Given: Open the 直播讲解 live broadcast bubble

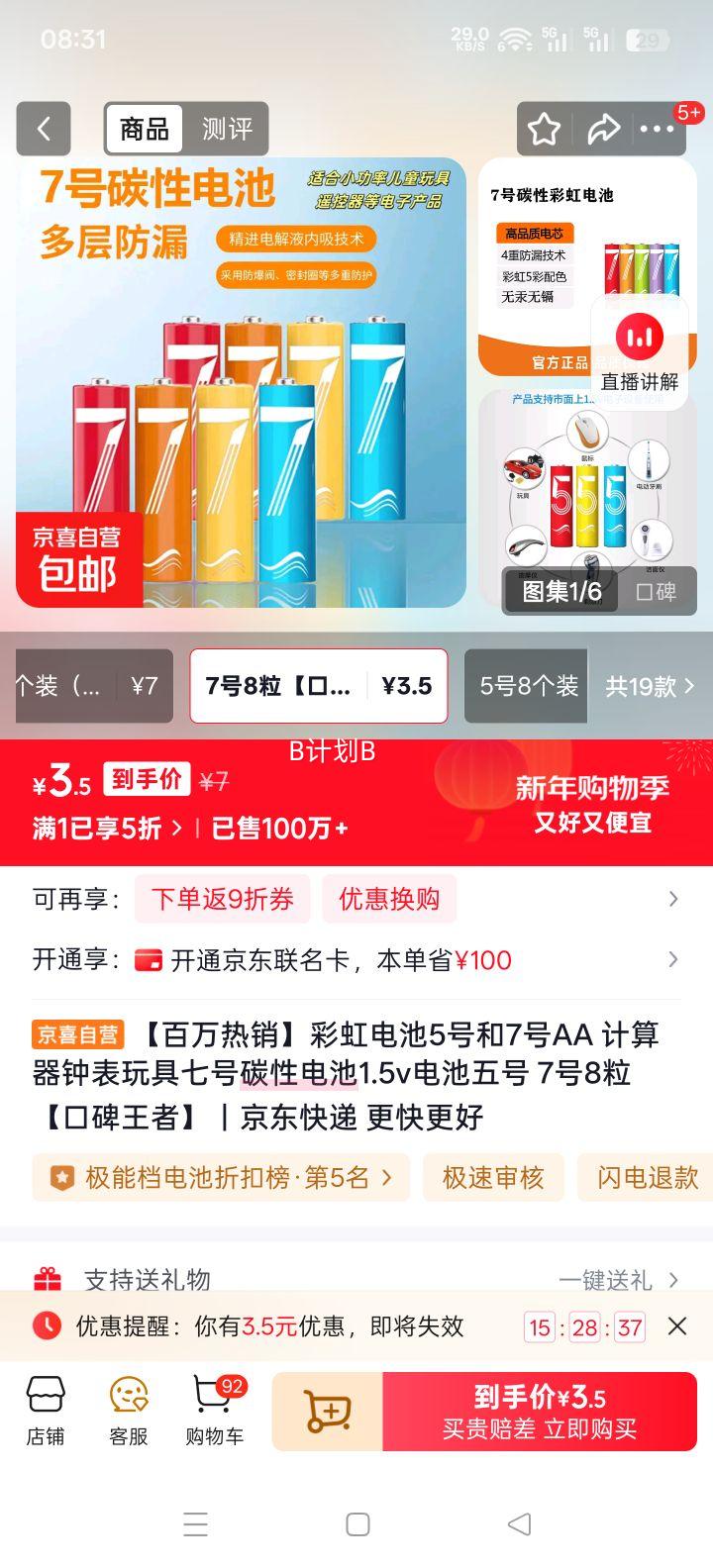Looking at the screenshot, I should pyautogui.click(x=639, y=346).
